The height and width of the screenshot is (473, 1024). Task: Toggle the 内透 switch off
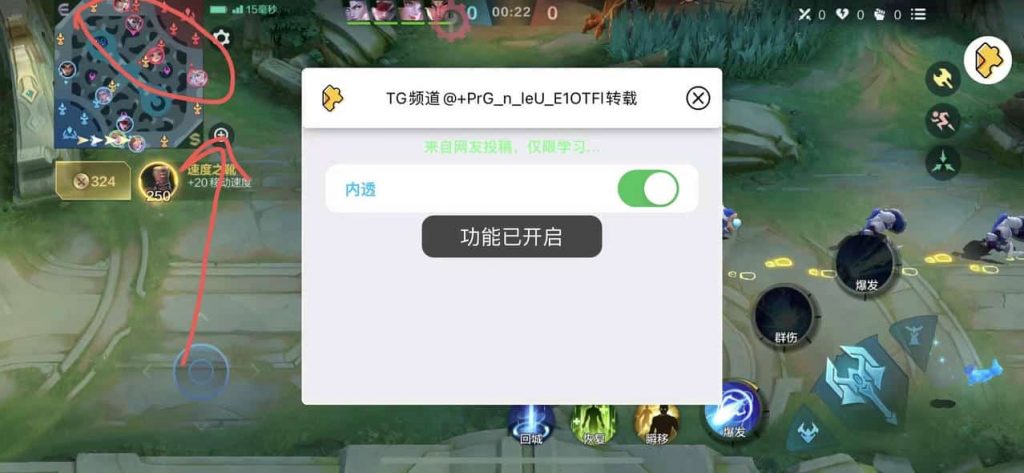[647, 188]
